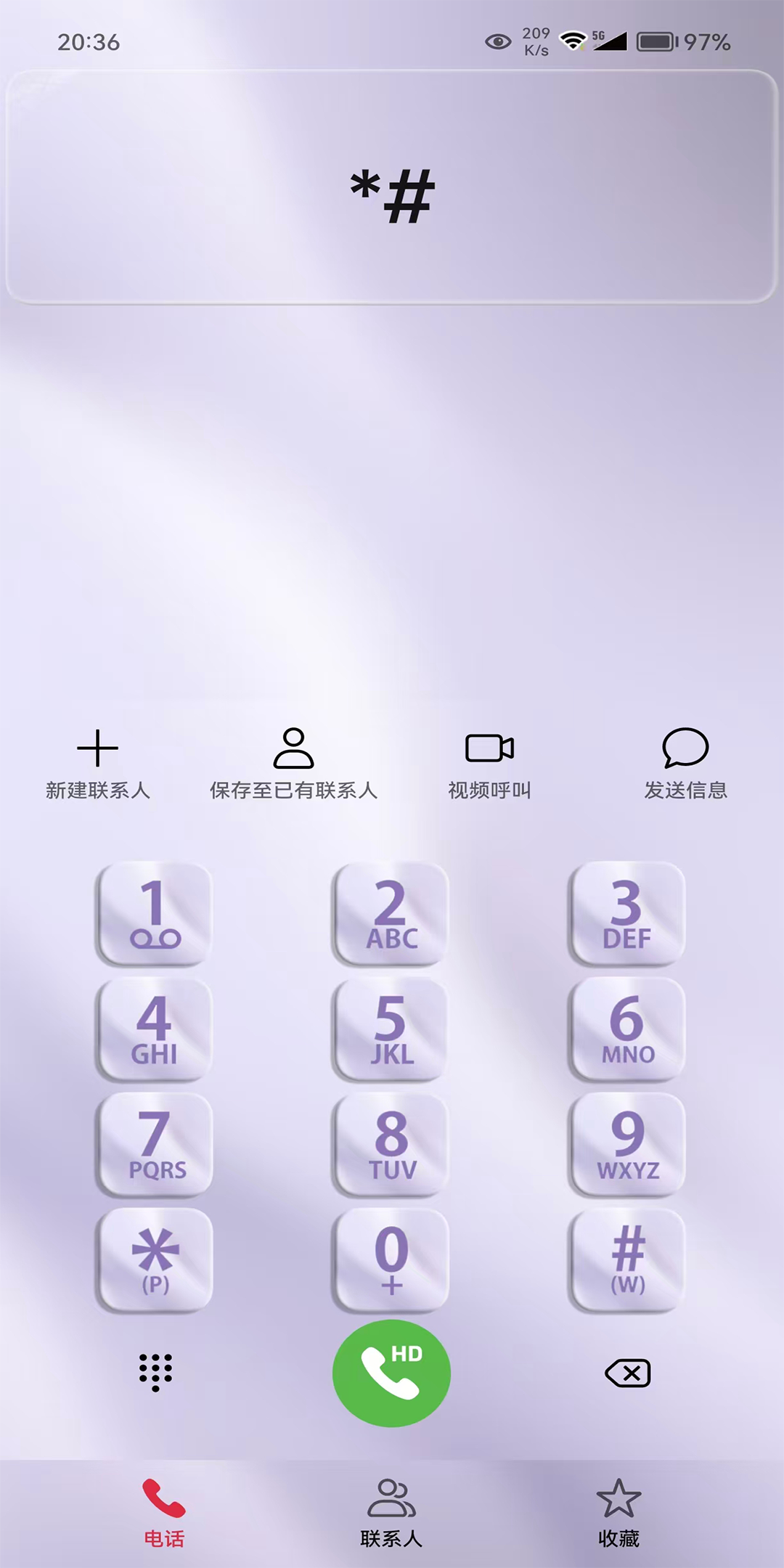Tap the 9 WXYZ key
The width and height of the screenshot is (784, 1568).
click(627, 1144)
